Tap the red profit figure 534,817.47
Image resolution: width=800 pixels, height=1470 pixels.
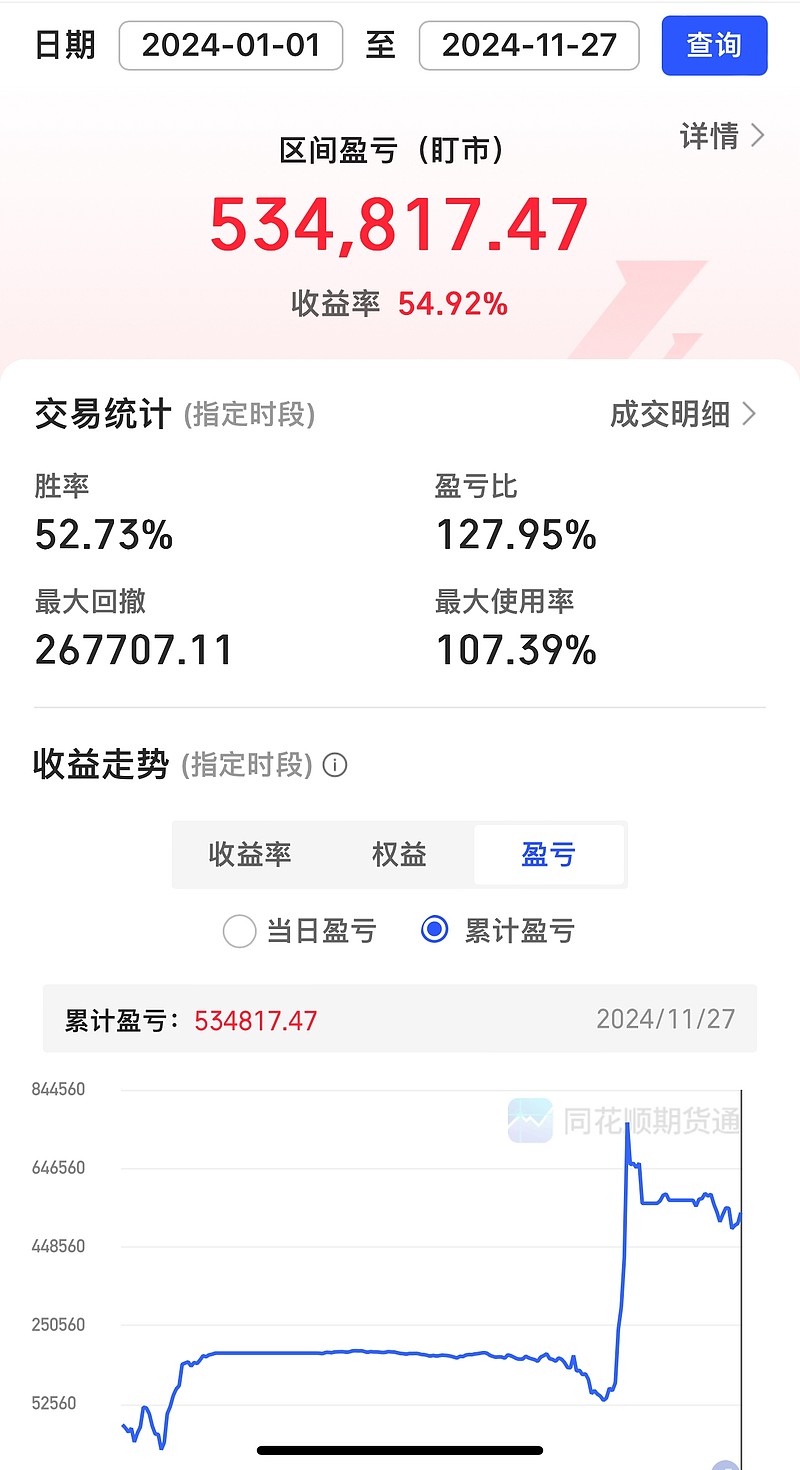coord(399,221)
